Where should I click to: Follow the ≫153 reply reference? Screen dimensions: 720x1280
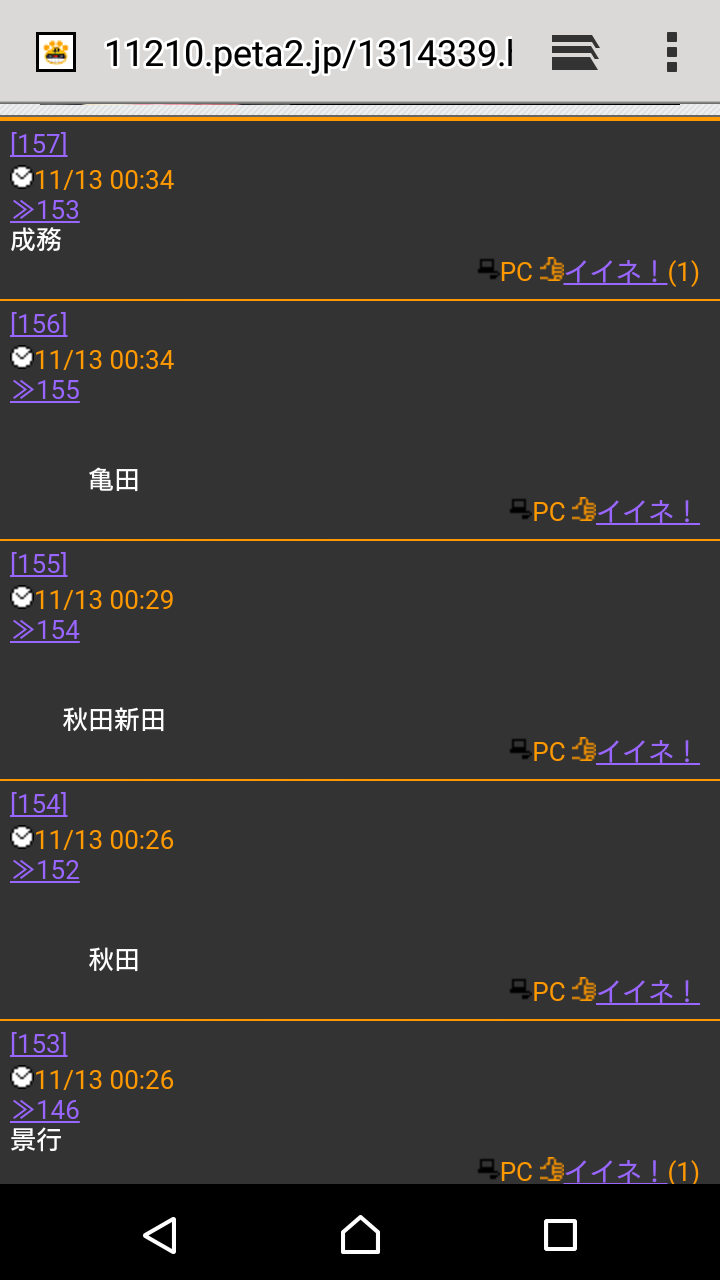45,210
